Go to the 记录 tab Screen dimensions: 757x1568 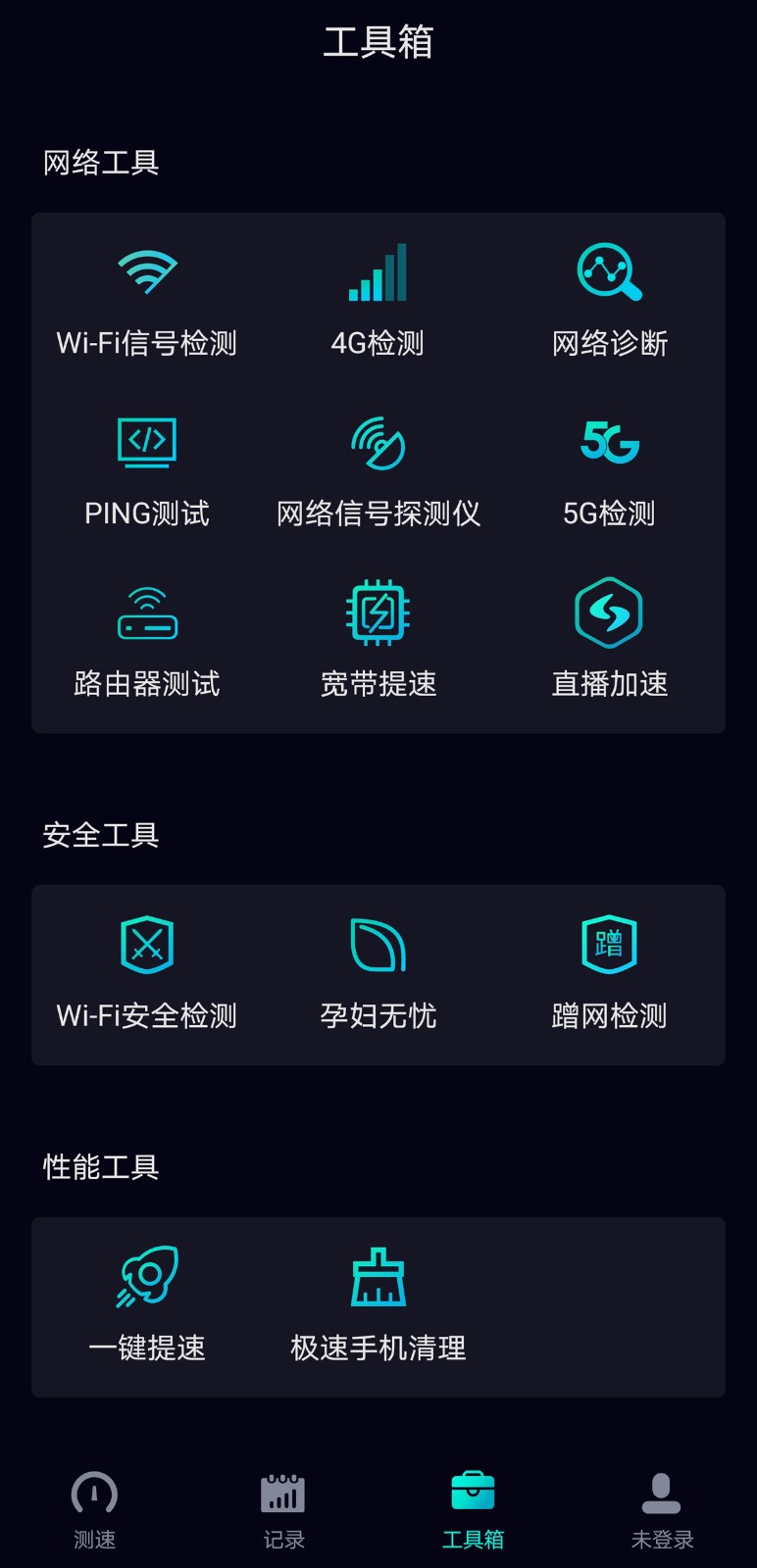tap(283, 1511)
